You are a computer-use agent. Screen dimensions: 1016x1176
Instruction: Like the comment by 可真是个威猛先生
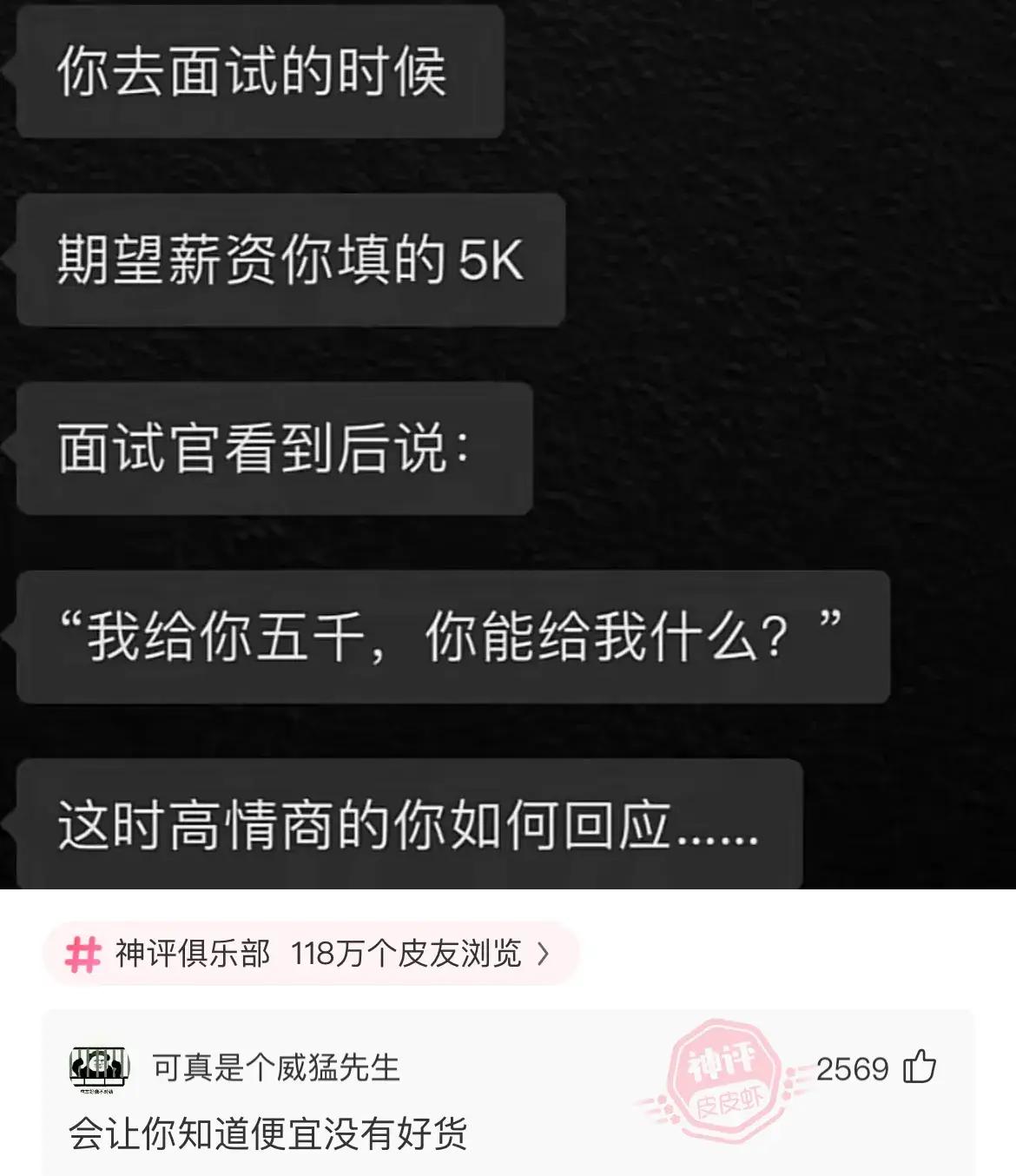920,1067
